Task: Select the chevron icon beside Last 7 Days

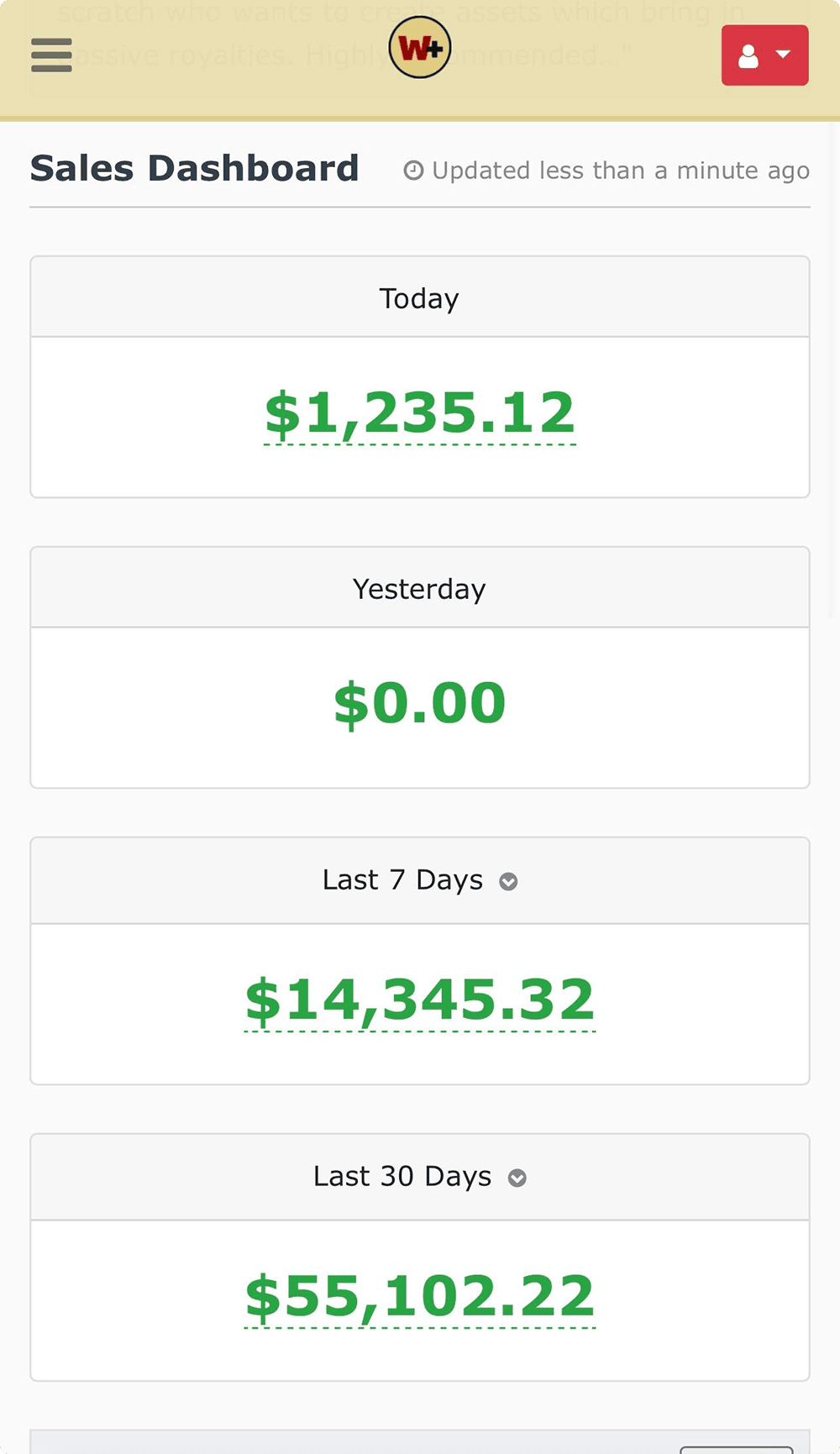Action: click(x=508, y=881)
